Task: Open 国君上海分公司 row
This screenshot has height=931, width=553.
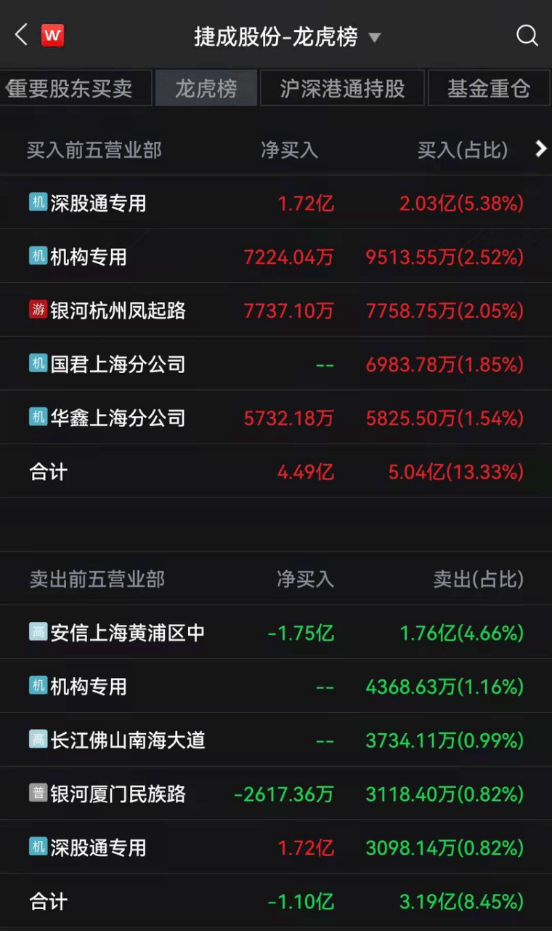Action: 276,363
